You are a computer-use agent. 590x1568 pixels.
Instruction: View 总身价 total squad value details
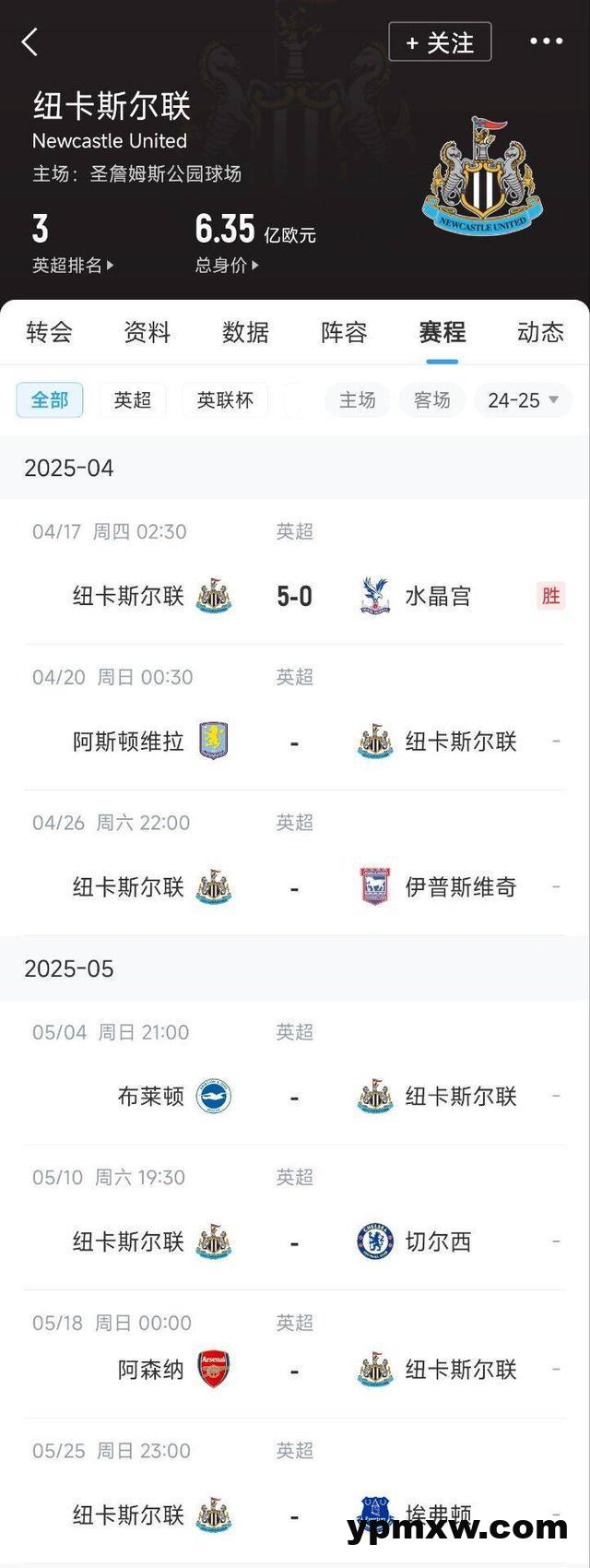227,266
